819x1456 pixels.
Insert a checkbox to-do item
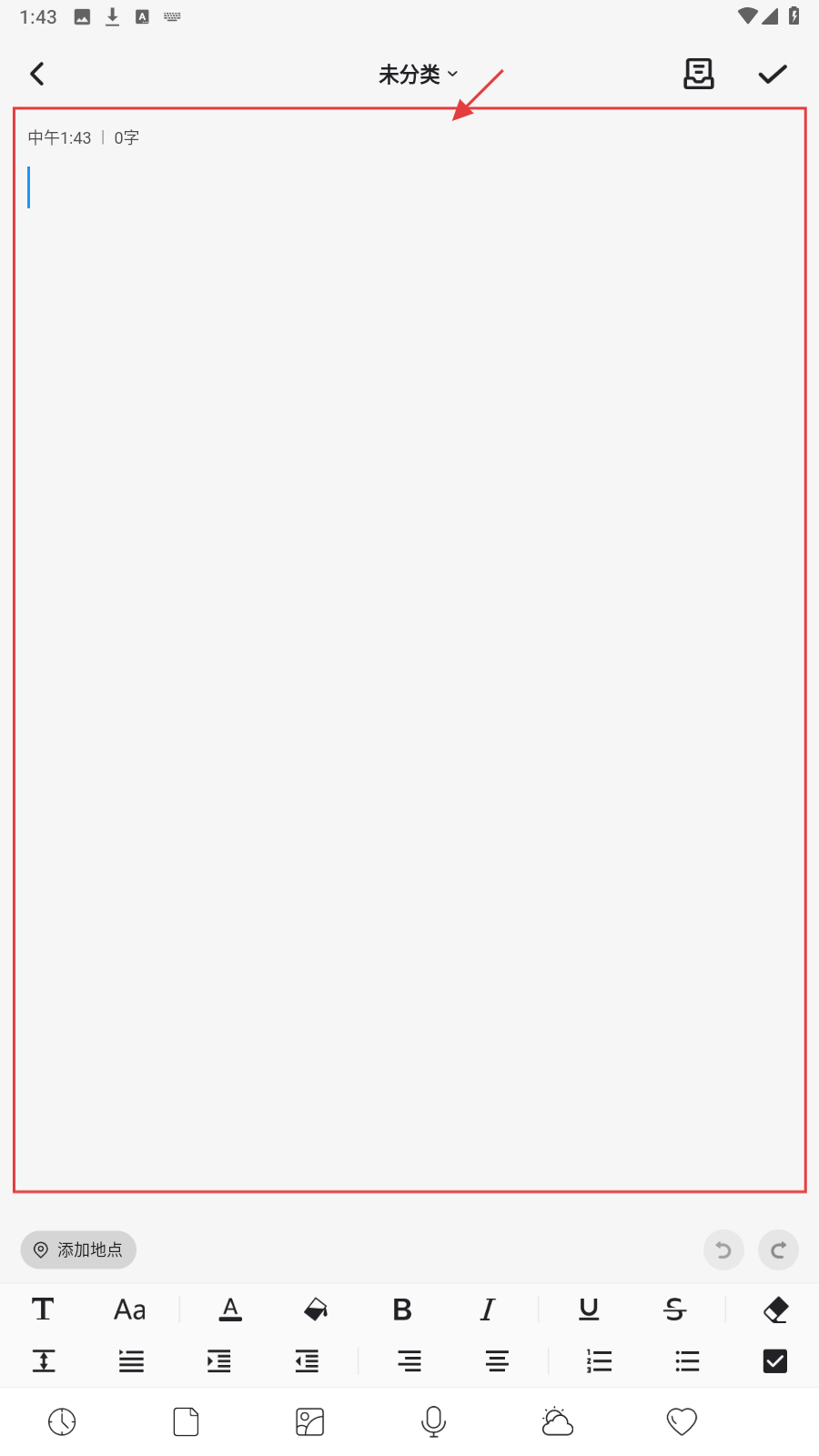pos(775,1361)
